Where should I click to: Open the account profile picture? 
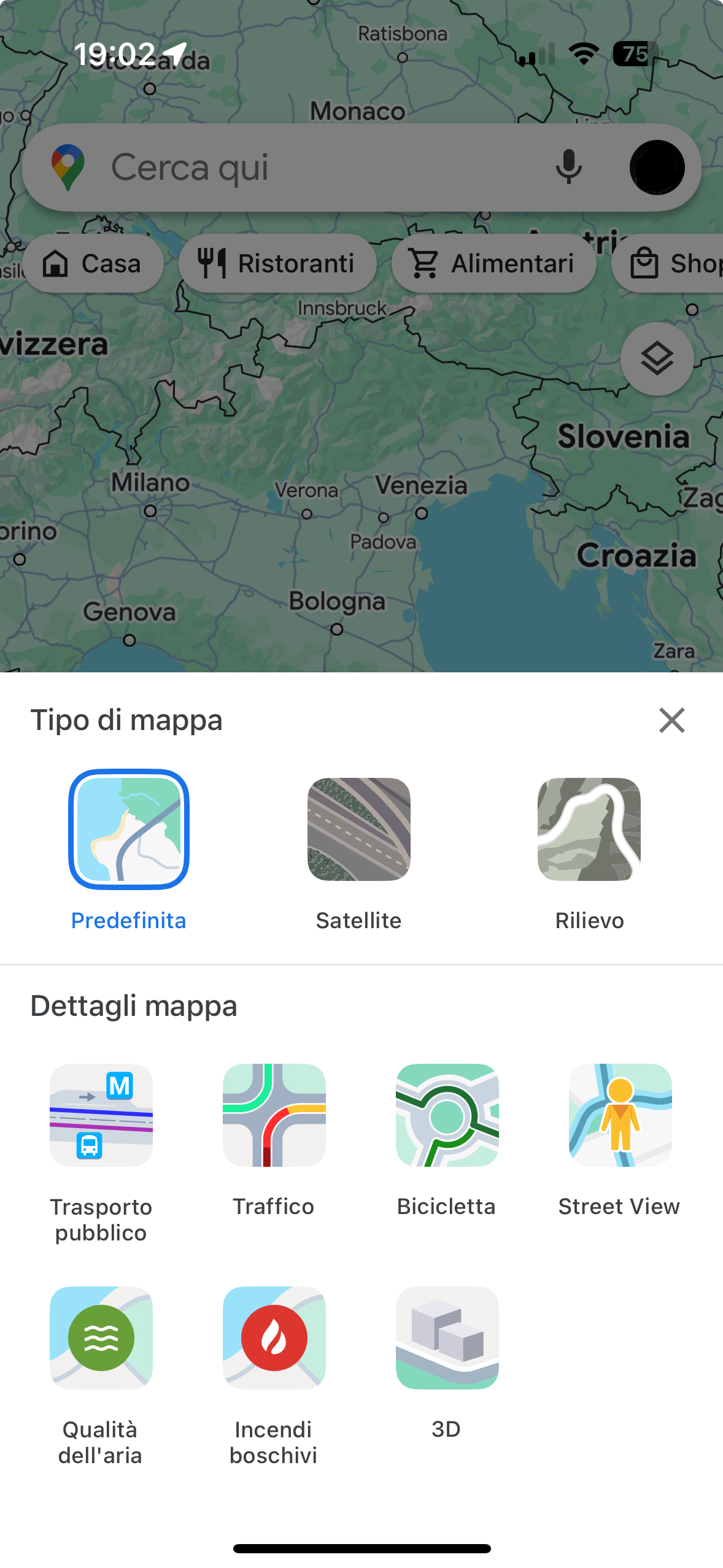point(657,167)
